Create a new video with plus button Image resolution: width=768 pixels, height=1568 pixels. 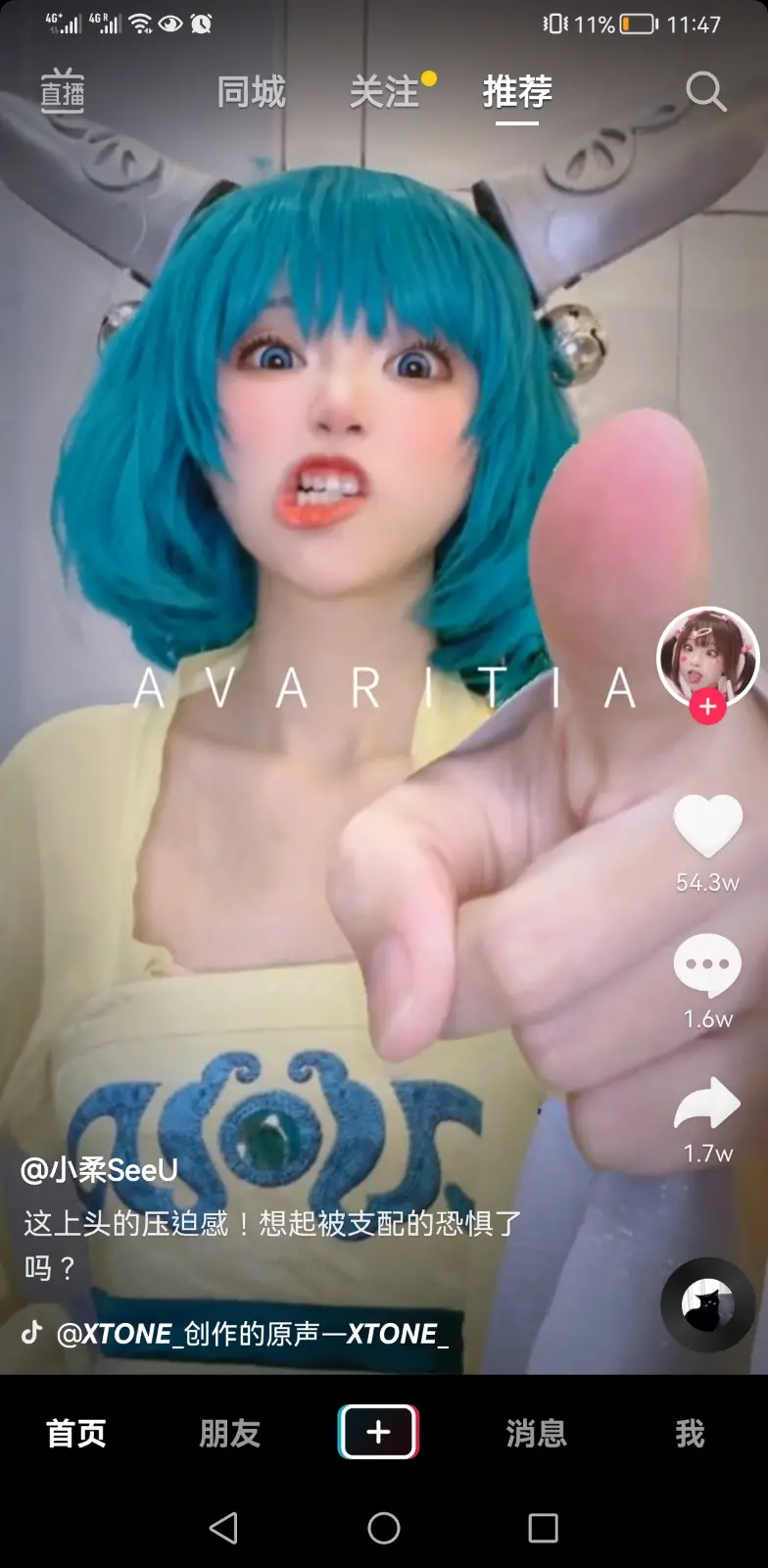pyautogui.click(x=379, y=1432)
